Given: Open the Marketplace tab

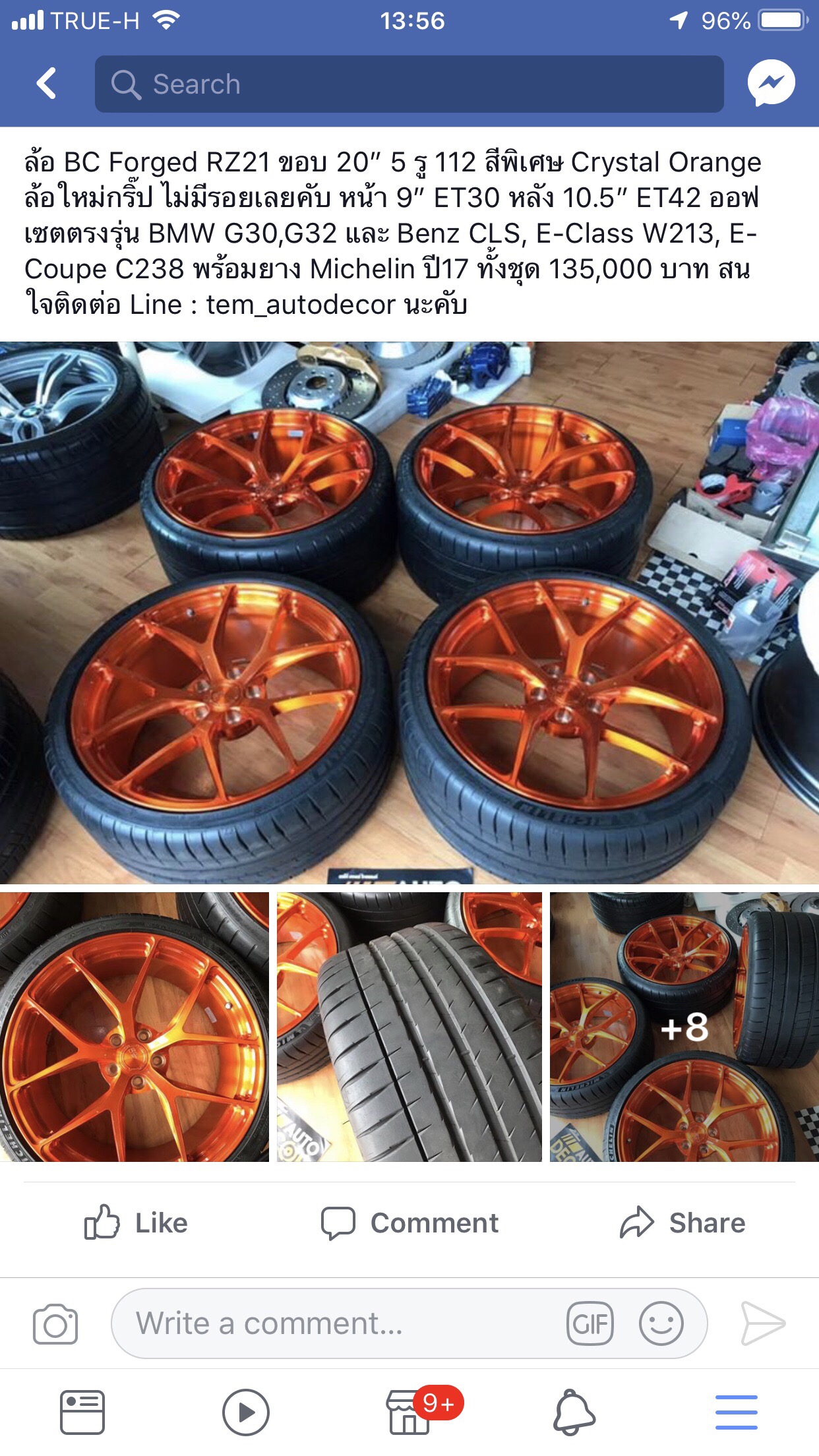Looking at the screenshot, I should tap(410, 1412).
